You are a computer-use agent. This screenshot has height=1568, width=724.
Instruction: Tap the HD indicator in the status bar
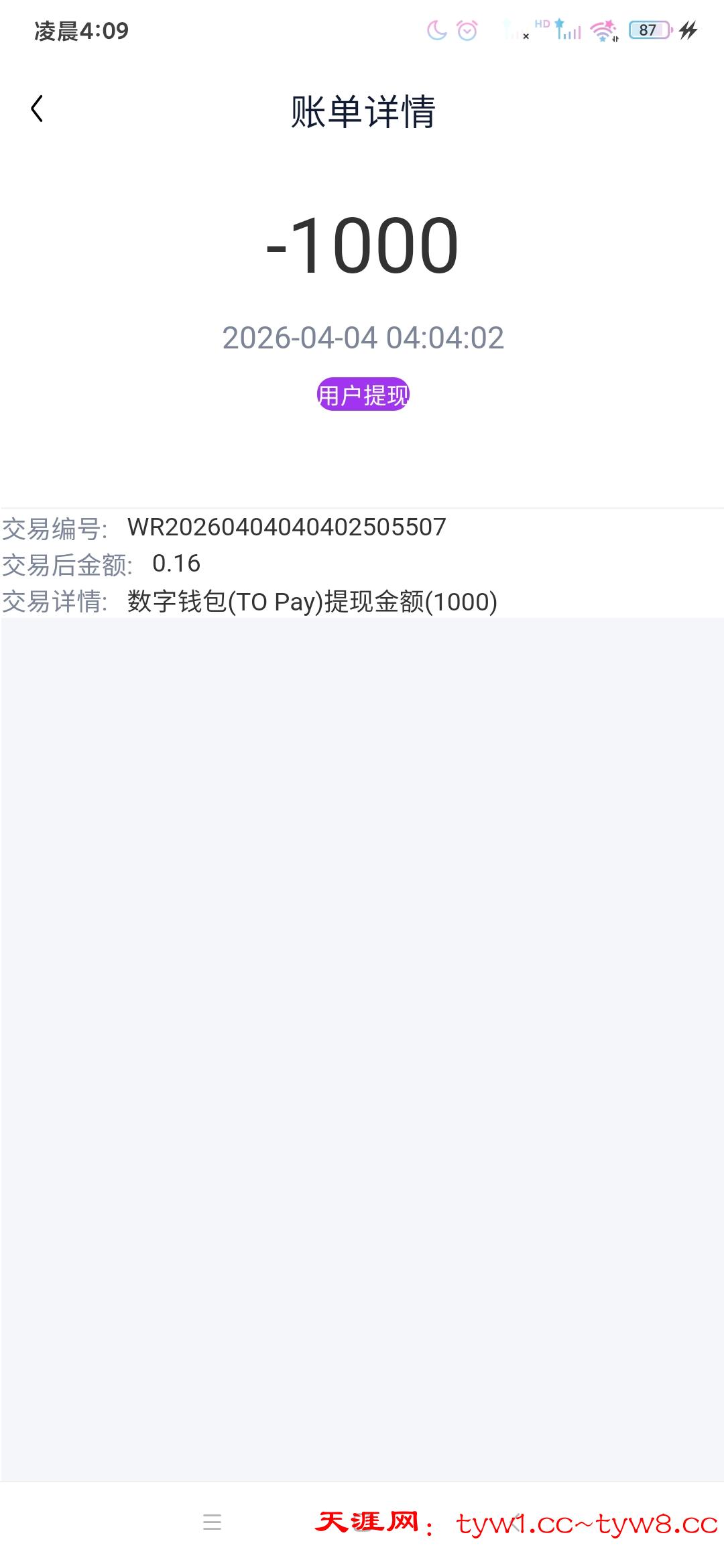click(x=543, y=23)
